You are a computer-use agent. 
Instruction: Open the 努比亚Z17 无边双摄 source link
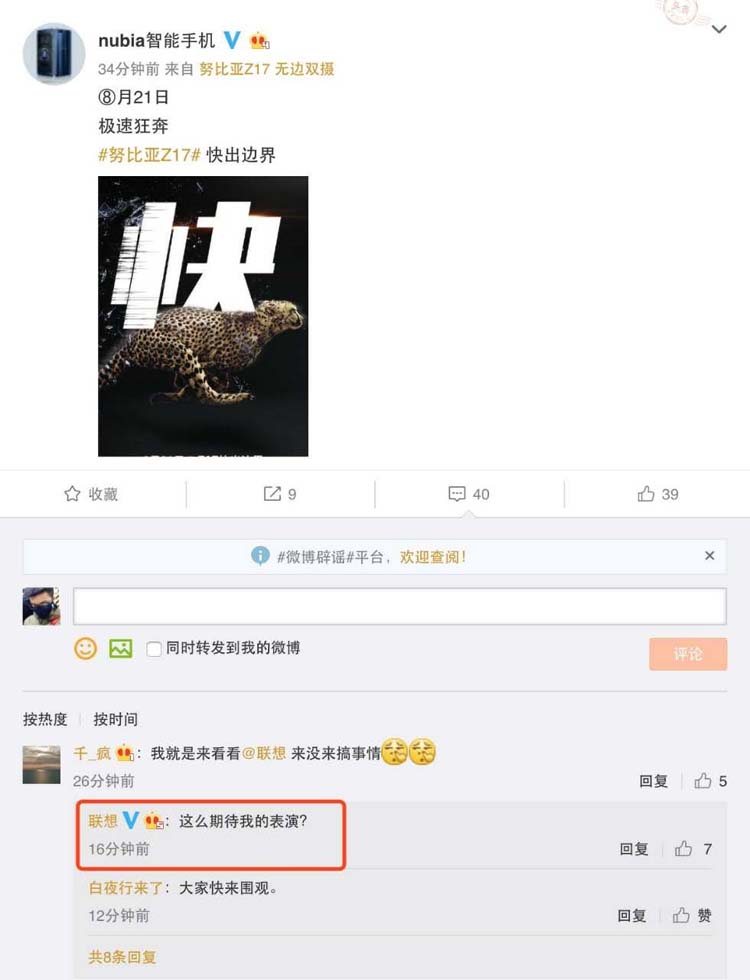pos(266,69)
